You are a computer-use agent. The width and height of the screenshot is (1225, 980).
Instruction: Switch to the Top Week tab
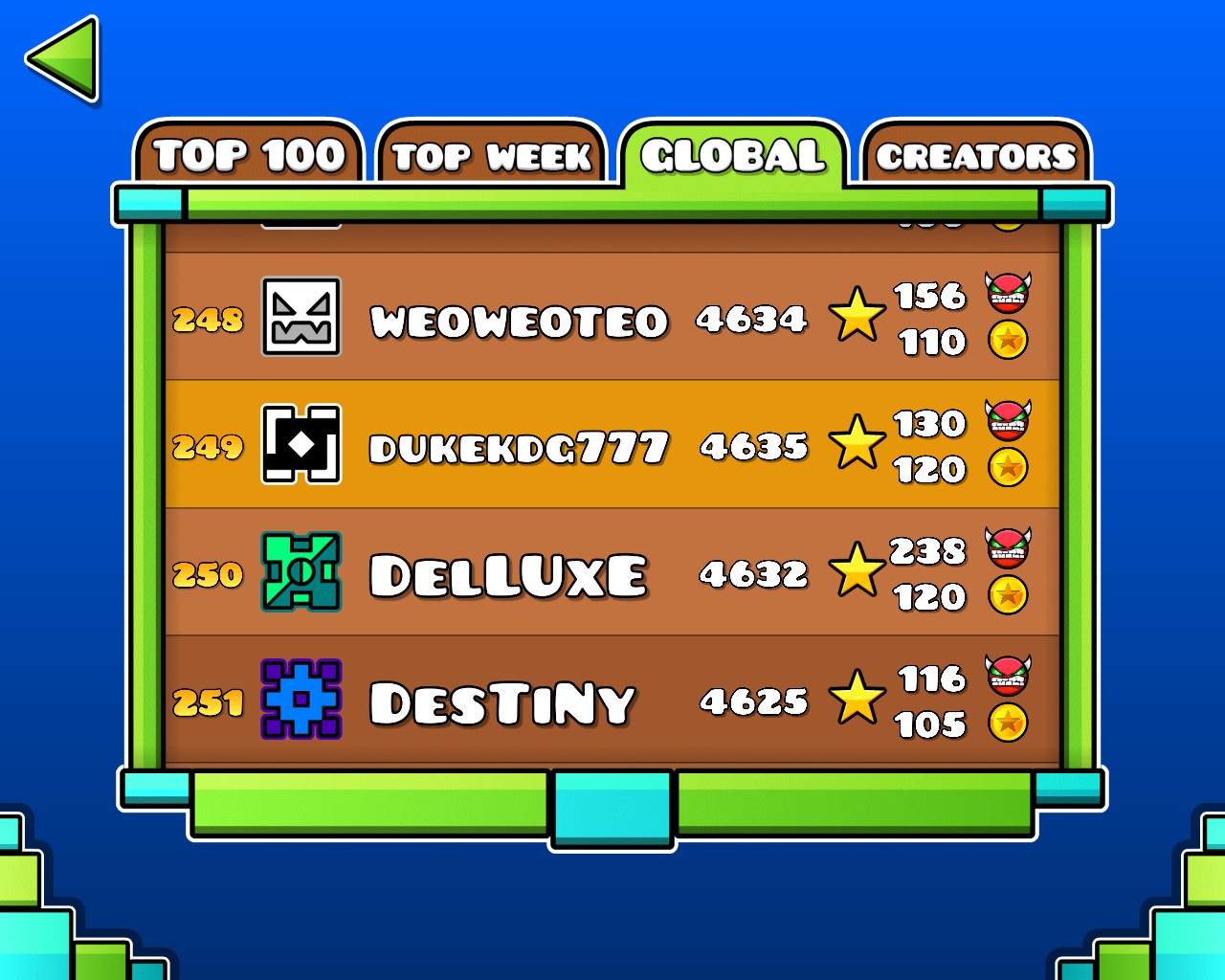tap(492, 156)
